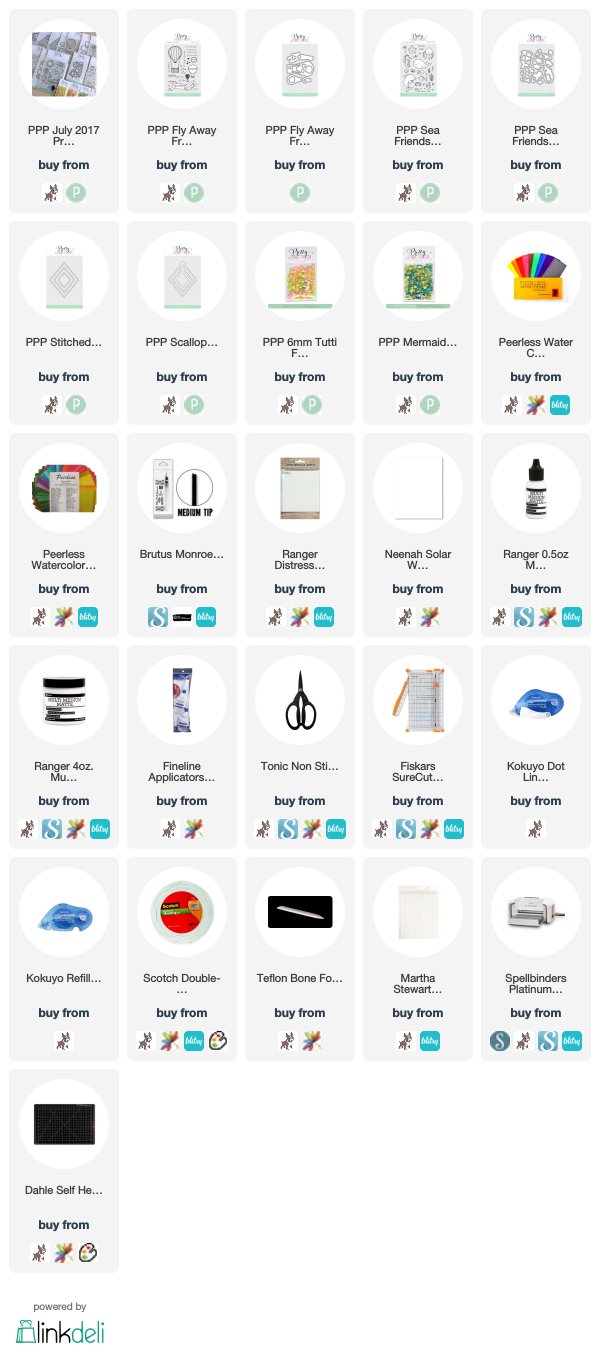The image size is (600, 1353).
Task: View the Teflon Bone Fo product
Action: pyautogui.click(x=300, y=958)
